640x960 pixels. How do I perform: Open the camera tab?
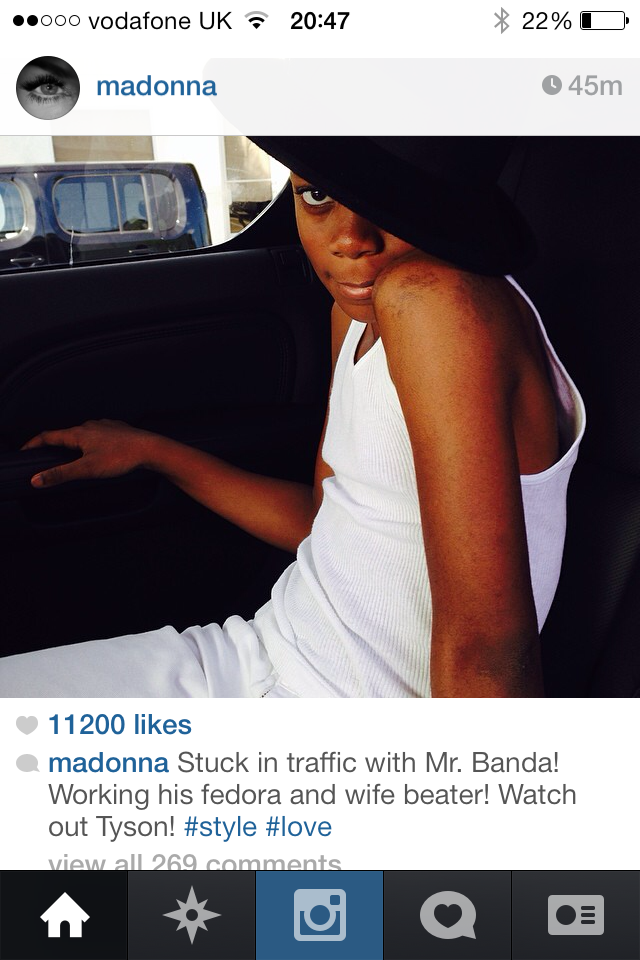click(x=319, y=915)
